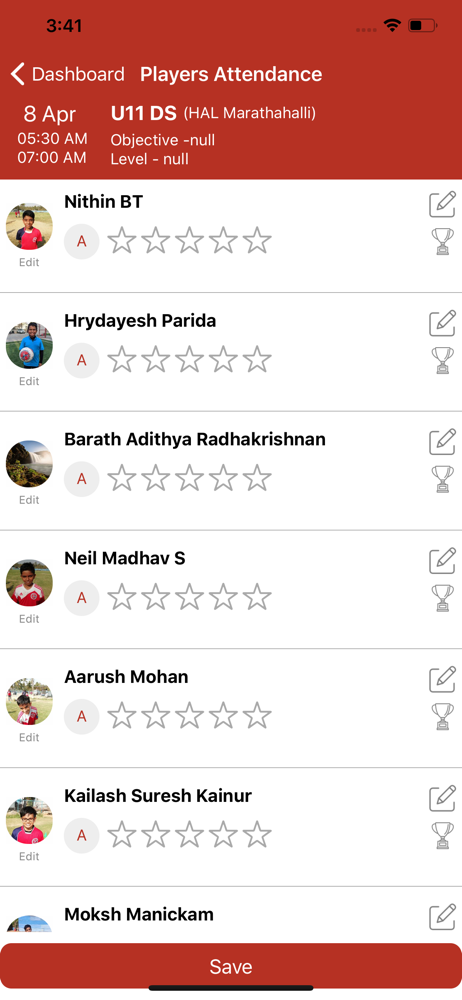Tap the trophy icon for Nithin BT
Screen dimensions: 462x1000
(443, 241)
